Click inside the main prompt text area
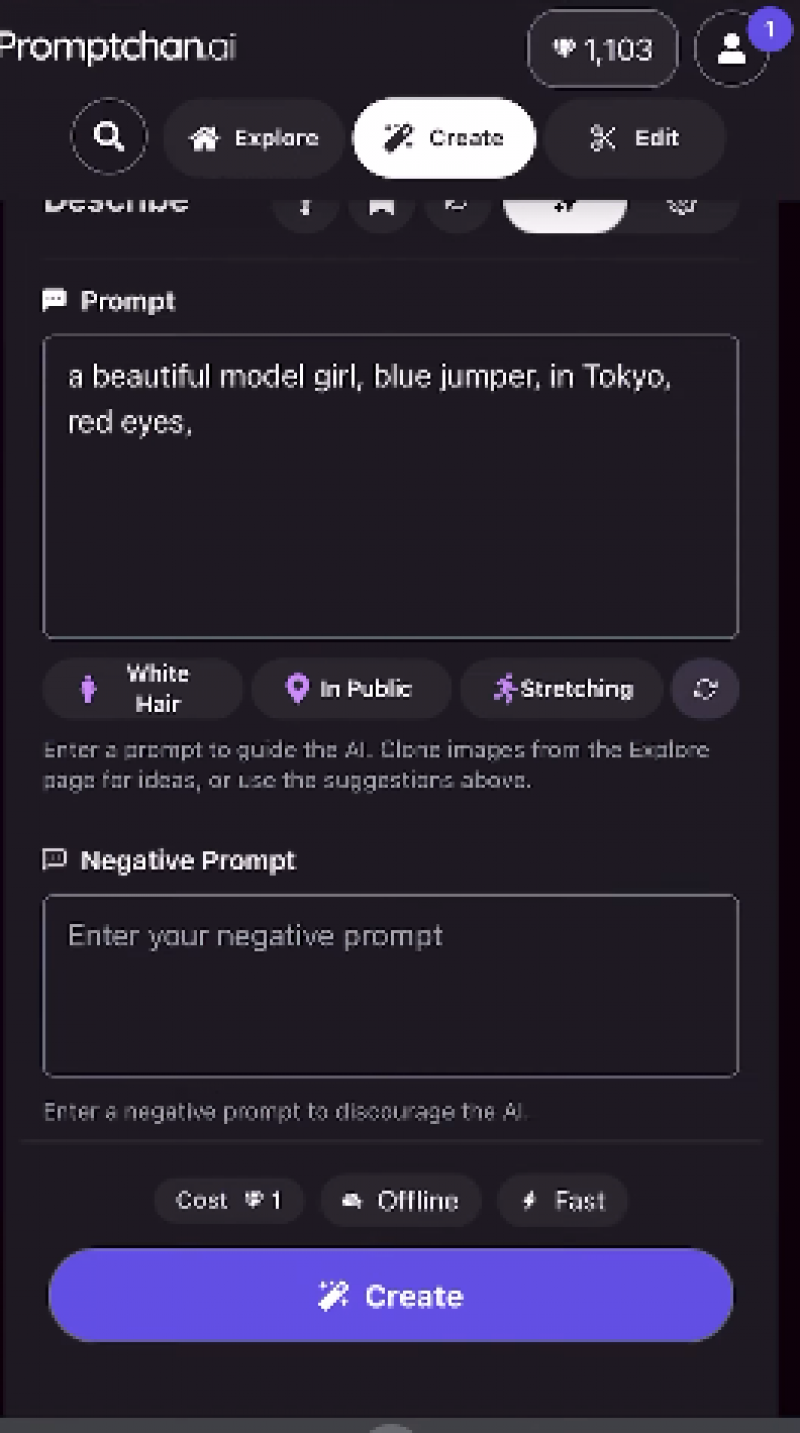Viewport: 800px width, 1433px height. (x=390, y=485)
